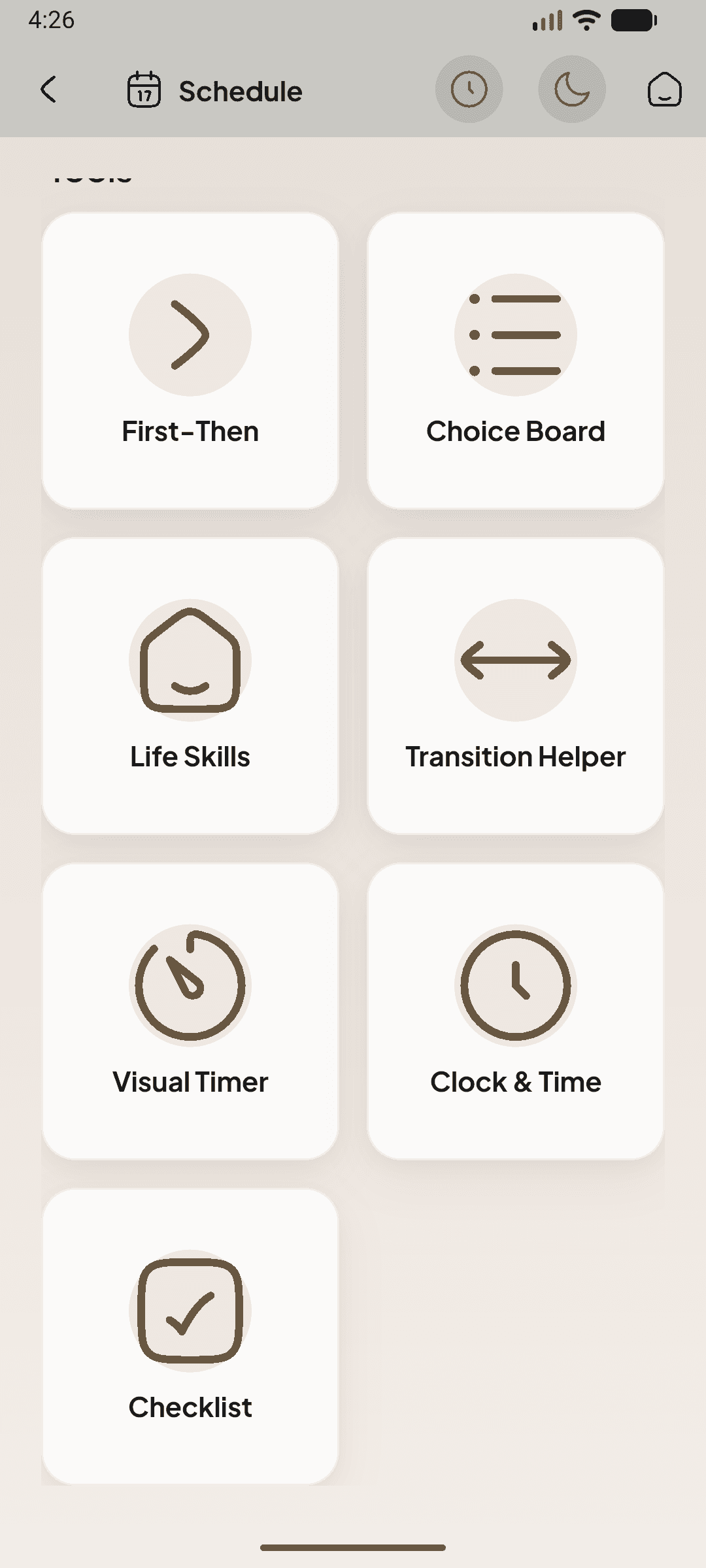Open the Choice Board tool
Screen dimensions: 706x1568
[515, 361]
